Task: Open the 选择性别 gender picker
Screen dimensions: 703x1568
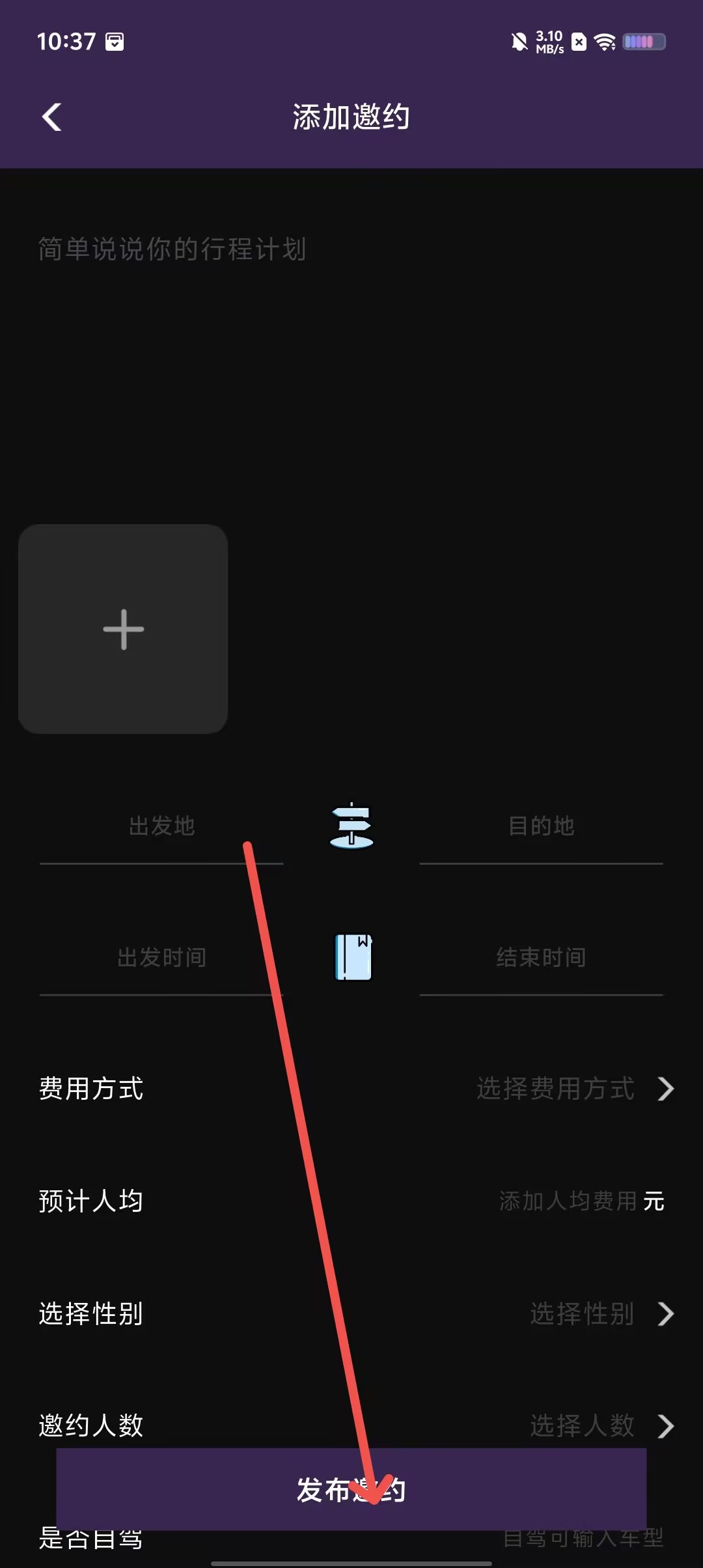Action: click(x=351, y=1314)
